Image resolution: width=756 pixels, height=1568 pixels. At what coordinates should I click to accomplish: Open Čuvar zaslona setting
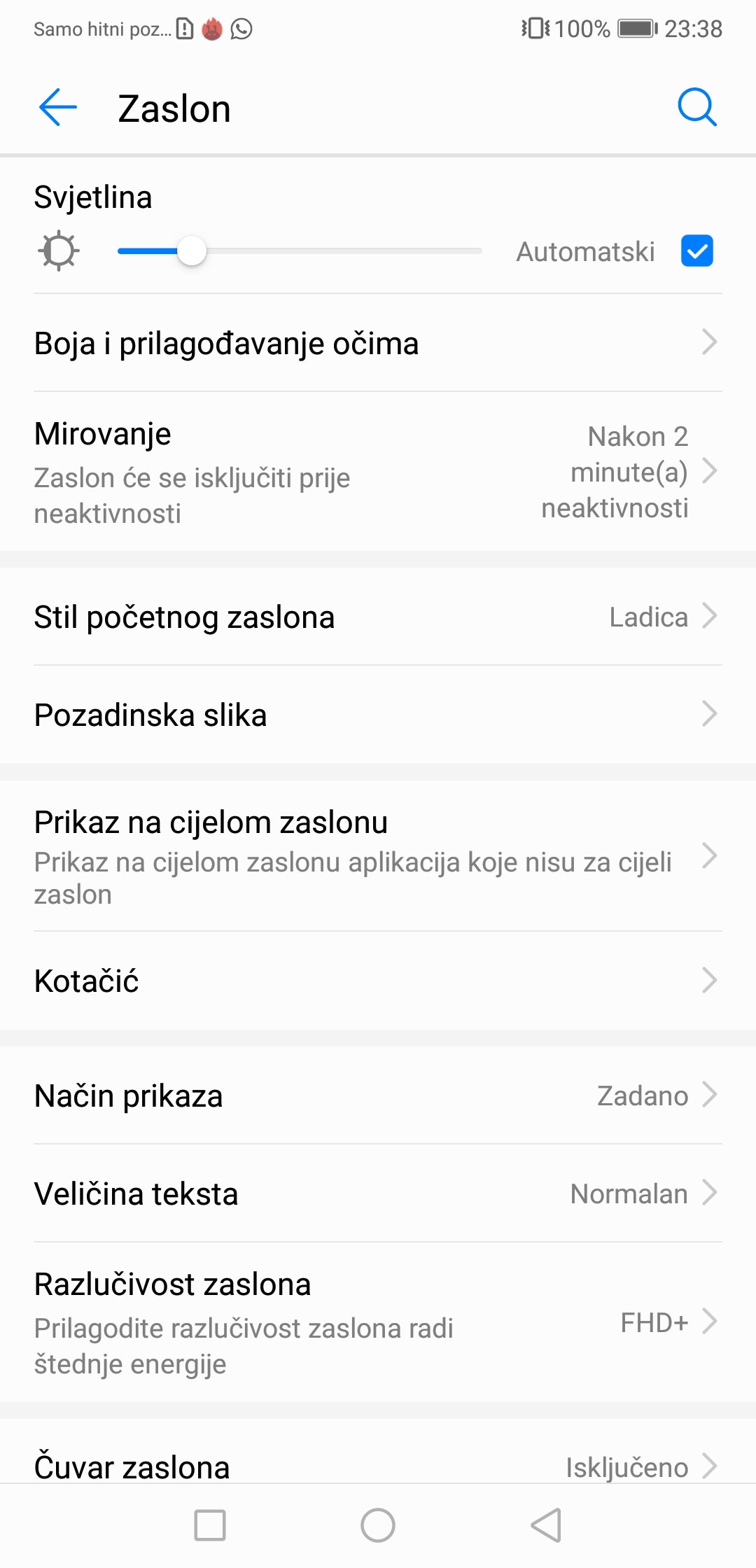tap(378, 1464)
